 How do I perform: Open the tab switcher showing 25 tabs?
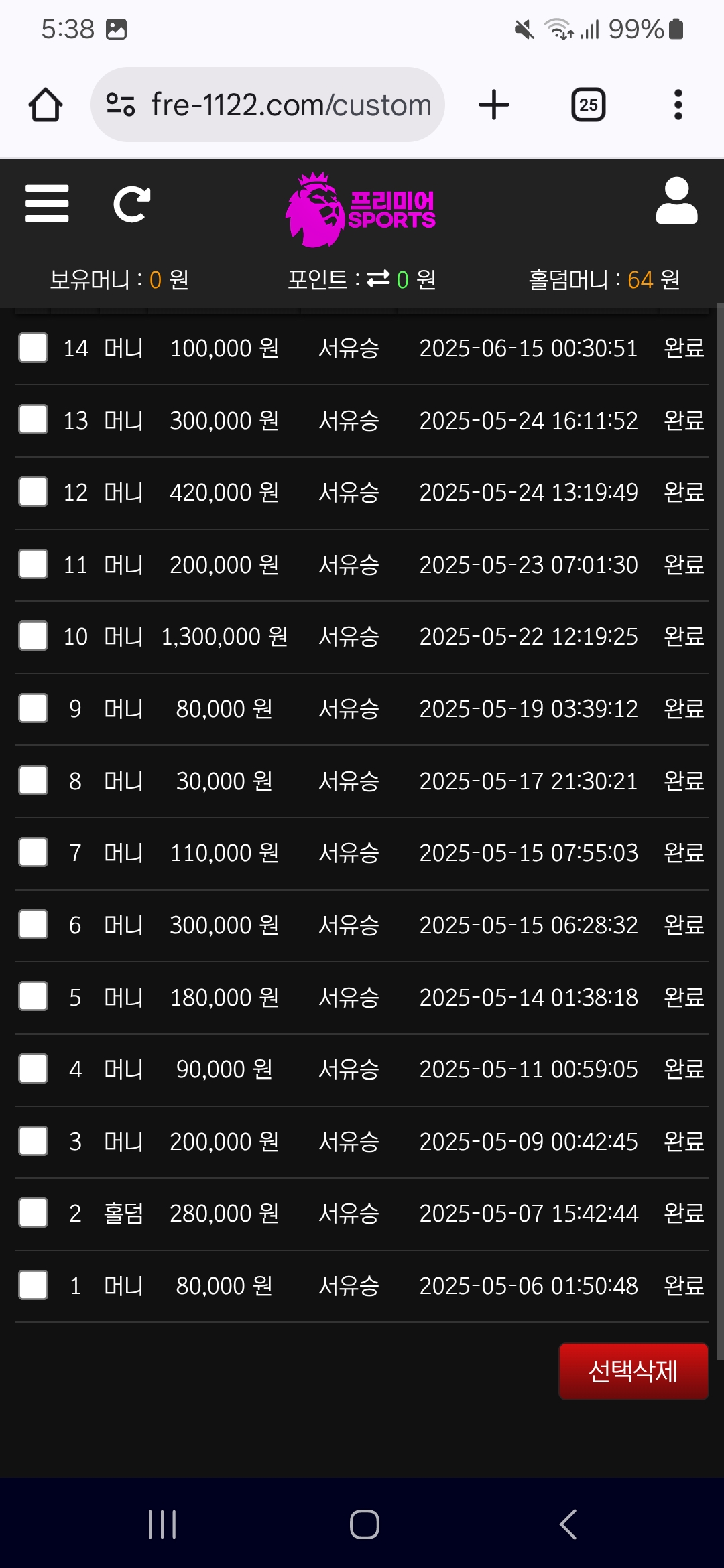click(x=589, y=105)
